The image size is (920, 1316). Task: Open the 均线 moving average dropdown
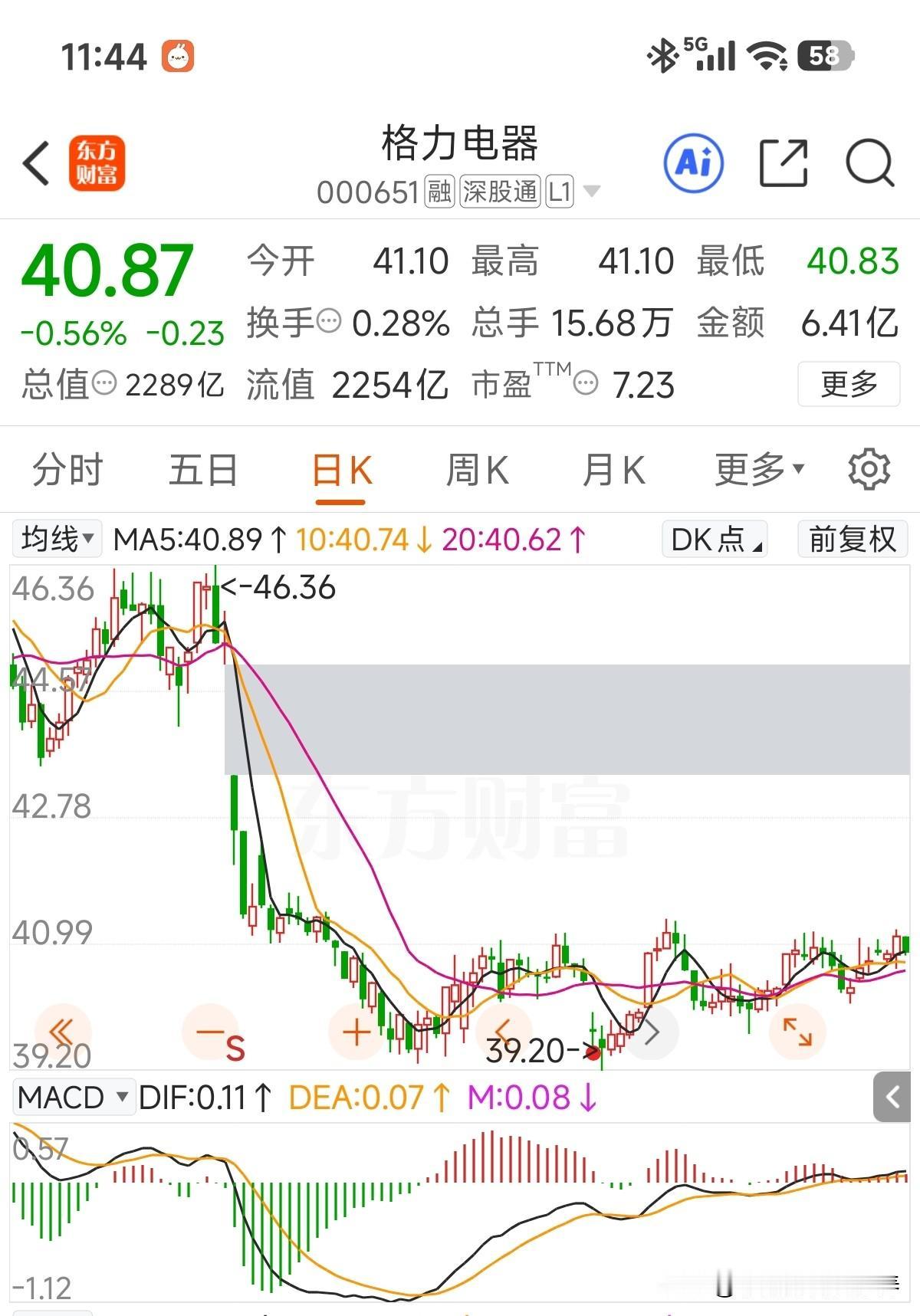tap(56, 539)
